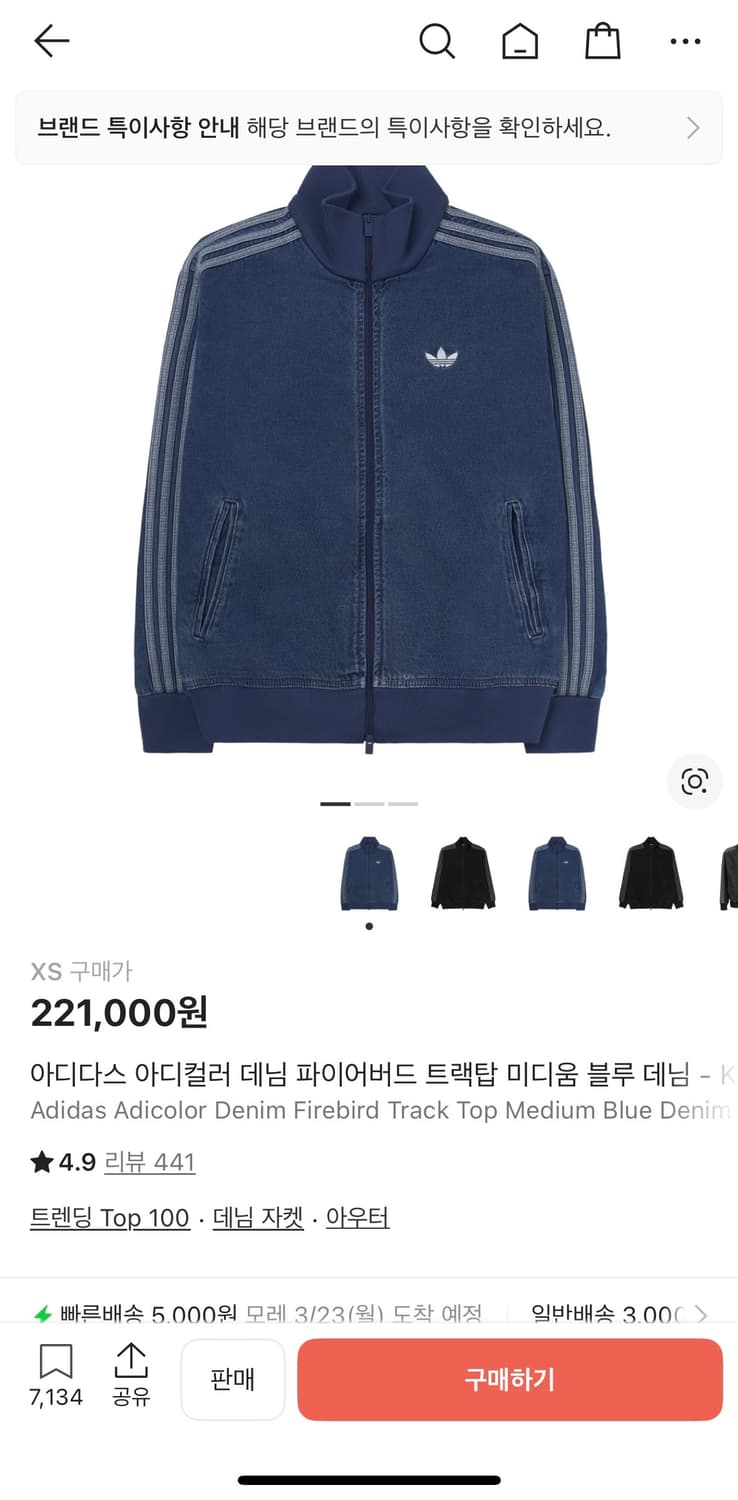Open the 아우터 category
The width and height of the screenshot is (738, 1500).
(357, 1218)
